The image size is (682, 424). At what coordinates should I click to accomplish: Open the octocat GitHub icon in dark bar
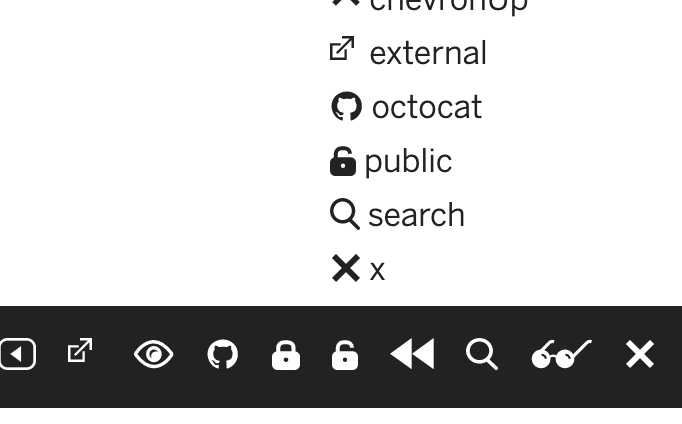(x=222, y=354)
